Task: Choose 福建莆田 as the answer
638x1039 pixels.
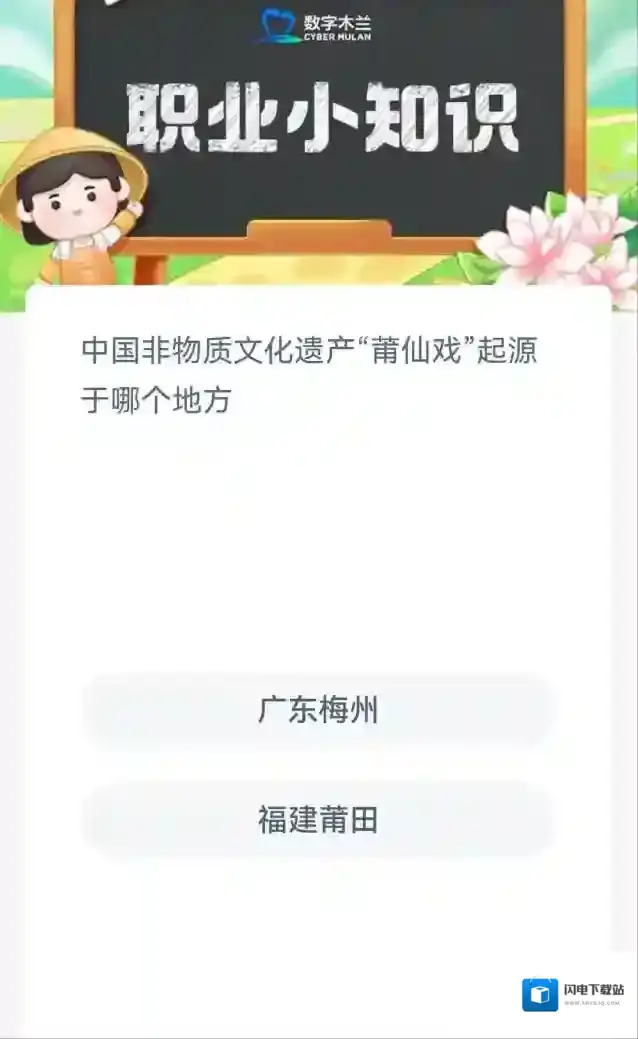Action: 318,821
